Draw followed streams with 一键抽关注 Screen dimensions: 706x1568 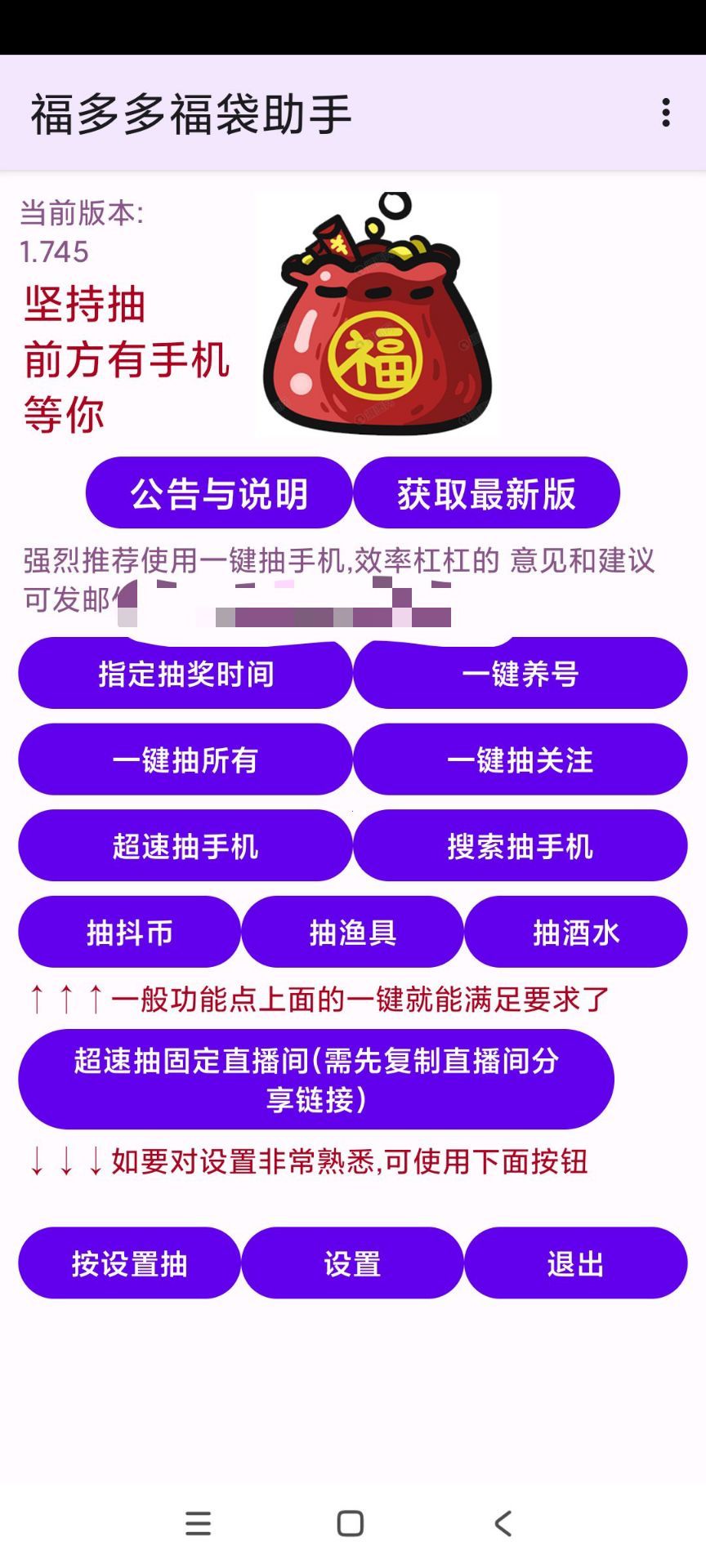pos(521,760)
